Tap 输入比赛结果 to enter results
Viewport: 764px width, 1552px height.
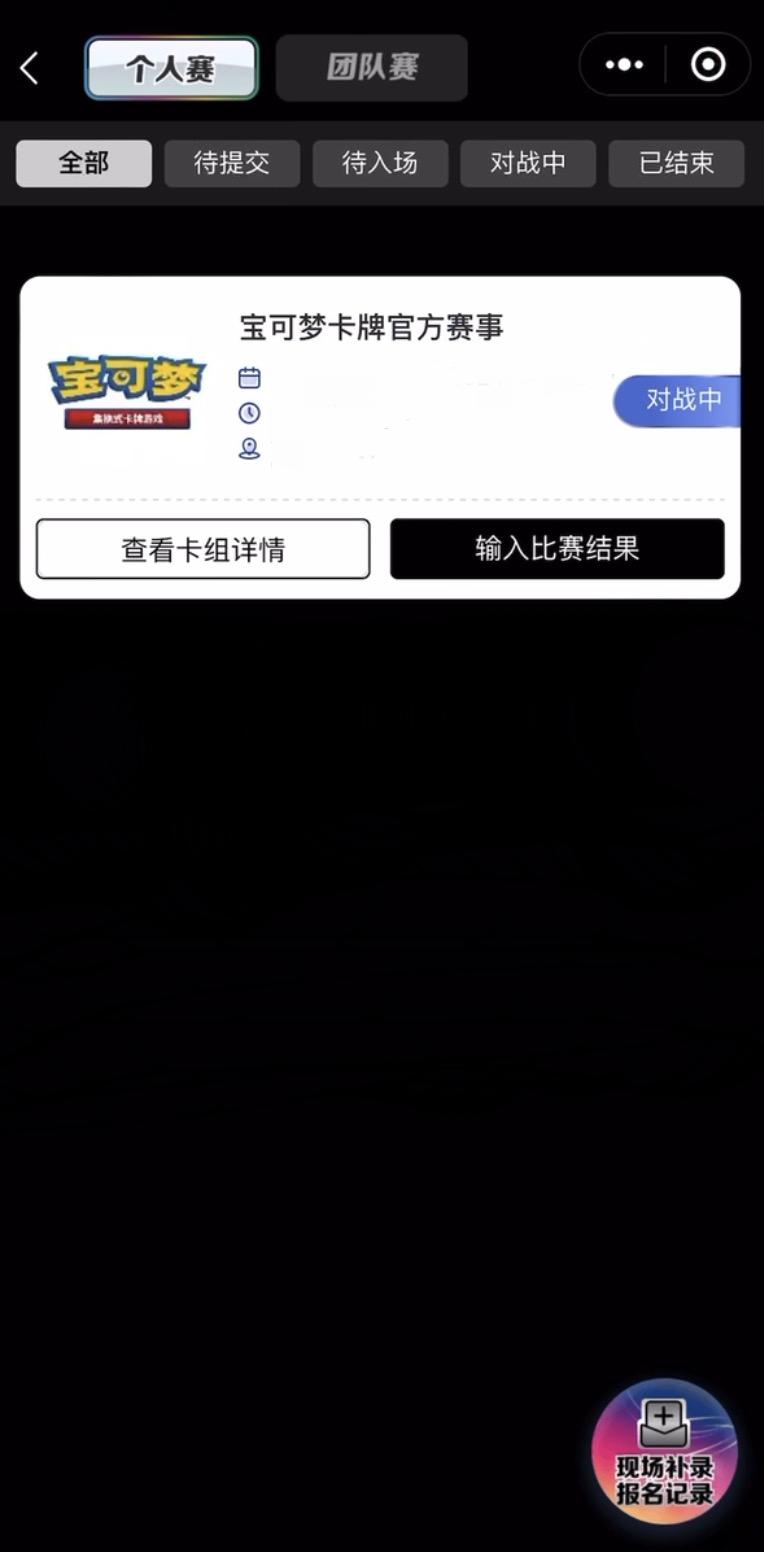557,549
